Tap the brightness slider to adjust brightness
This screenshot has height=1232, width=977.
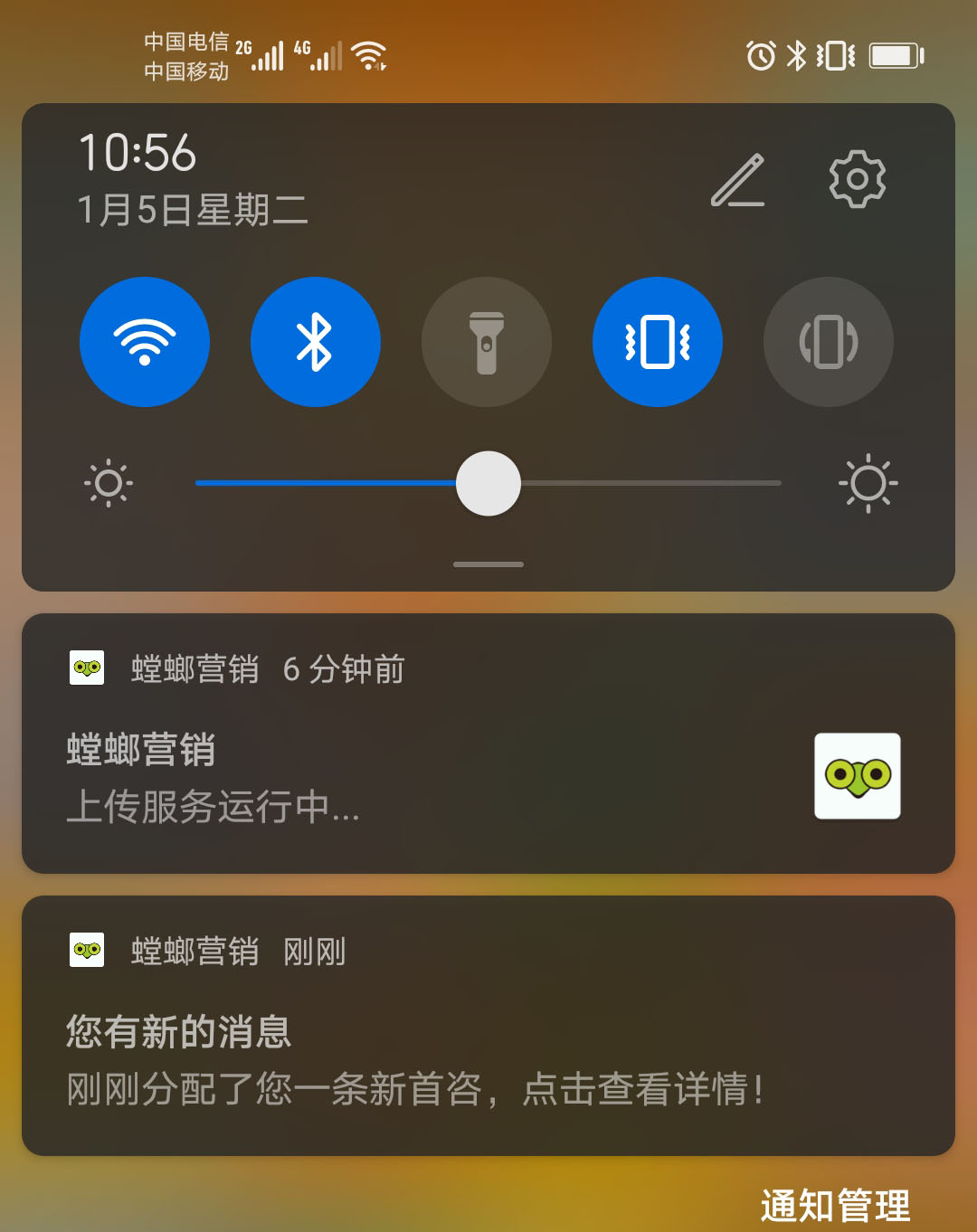coord(488,483)
